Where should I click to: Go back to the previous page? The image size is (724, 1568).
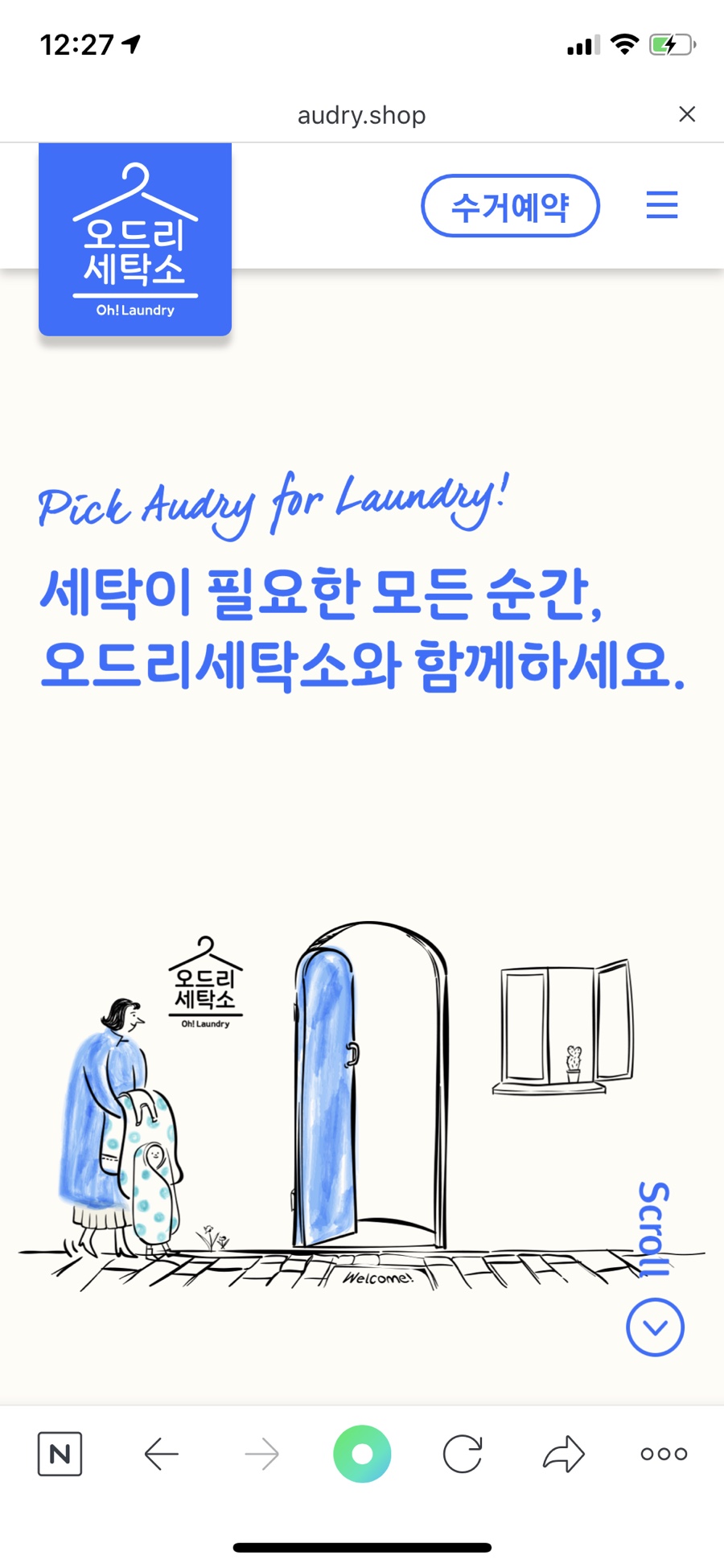(161, 1453)
